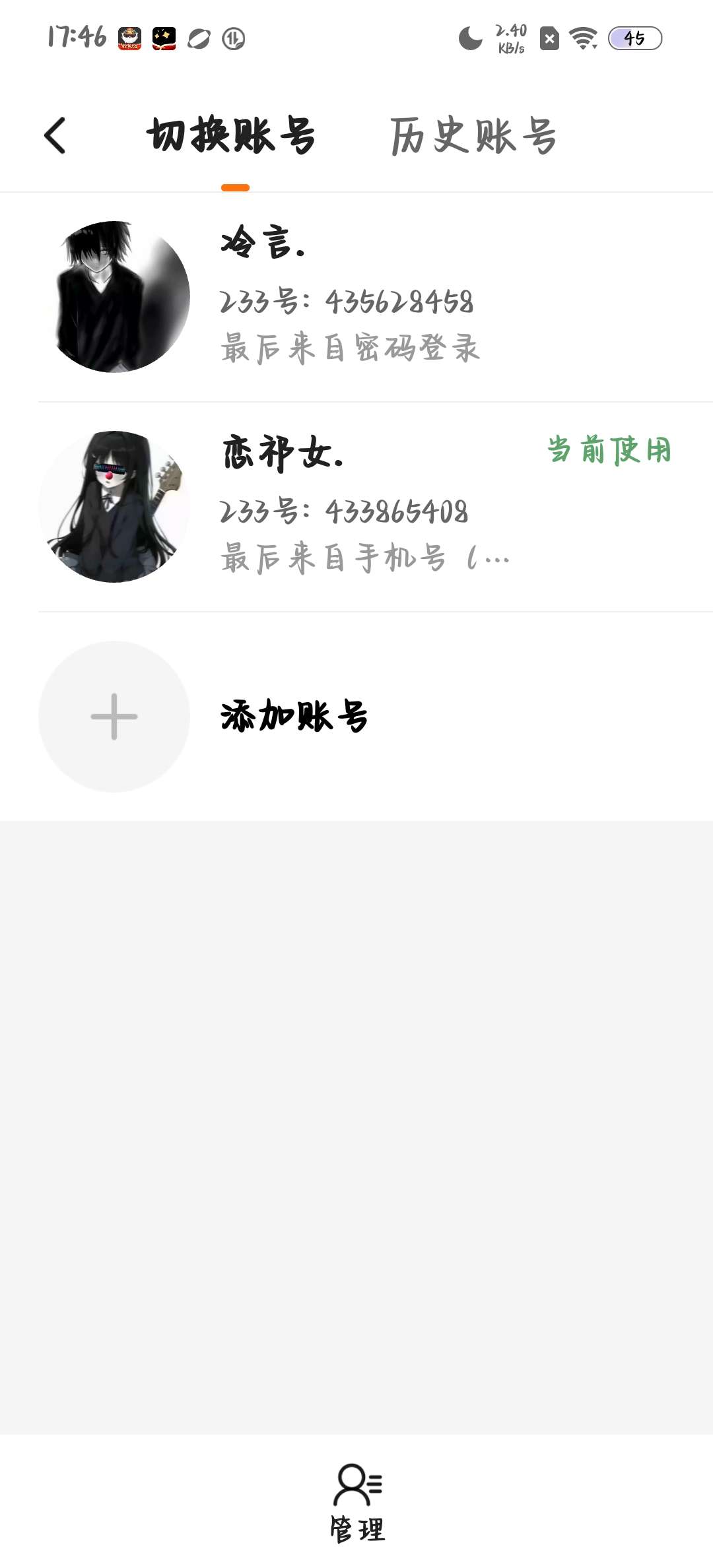
Task: Go back using the top-left arrow
Action: (55, 136)
